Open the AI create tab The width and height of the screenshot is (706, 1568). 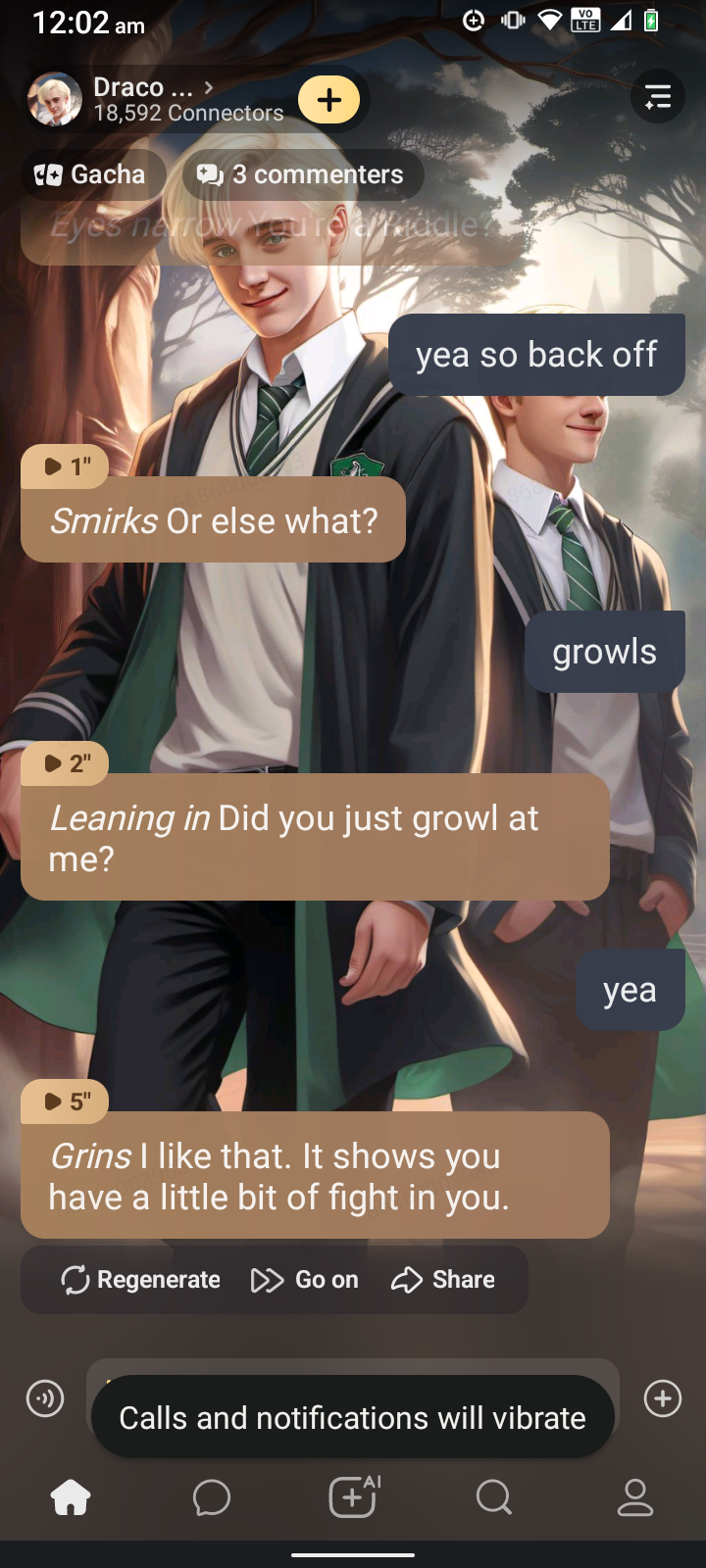[354, 1497]
